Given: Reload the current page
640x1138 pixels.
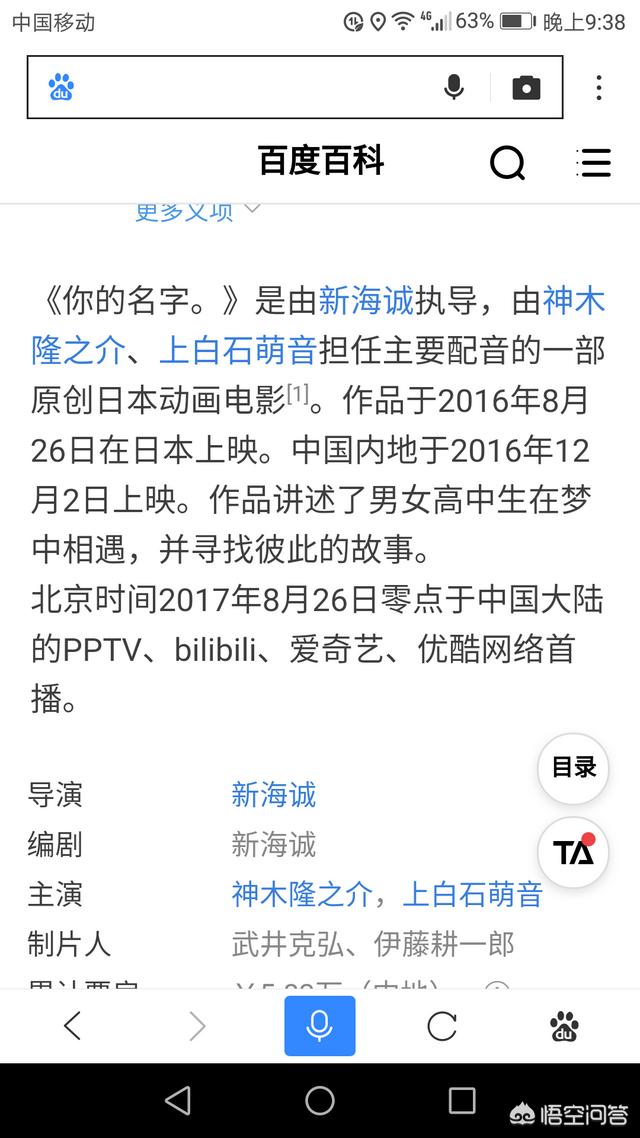Looking at the screenshot, I should coord(441,1026).
